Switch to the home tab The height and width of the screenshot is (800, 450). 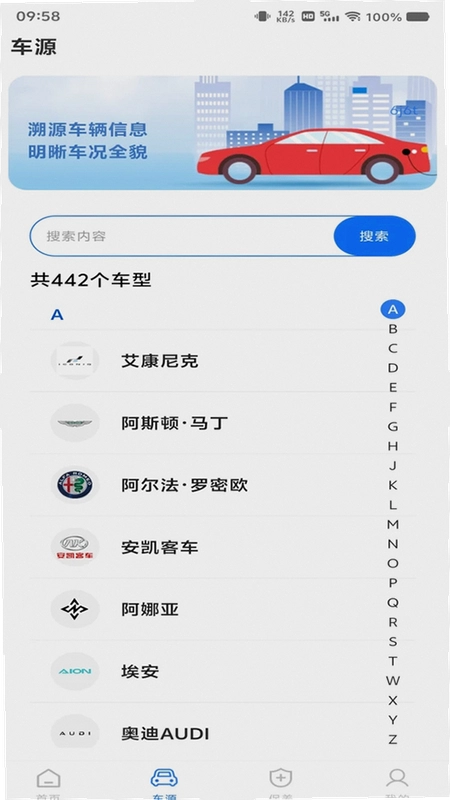click(48, 783)
